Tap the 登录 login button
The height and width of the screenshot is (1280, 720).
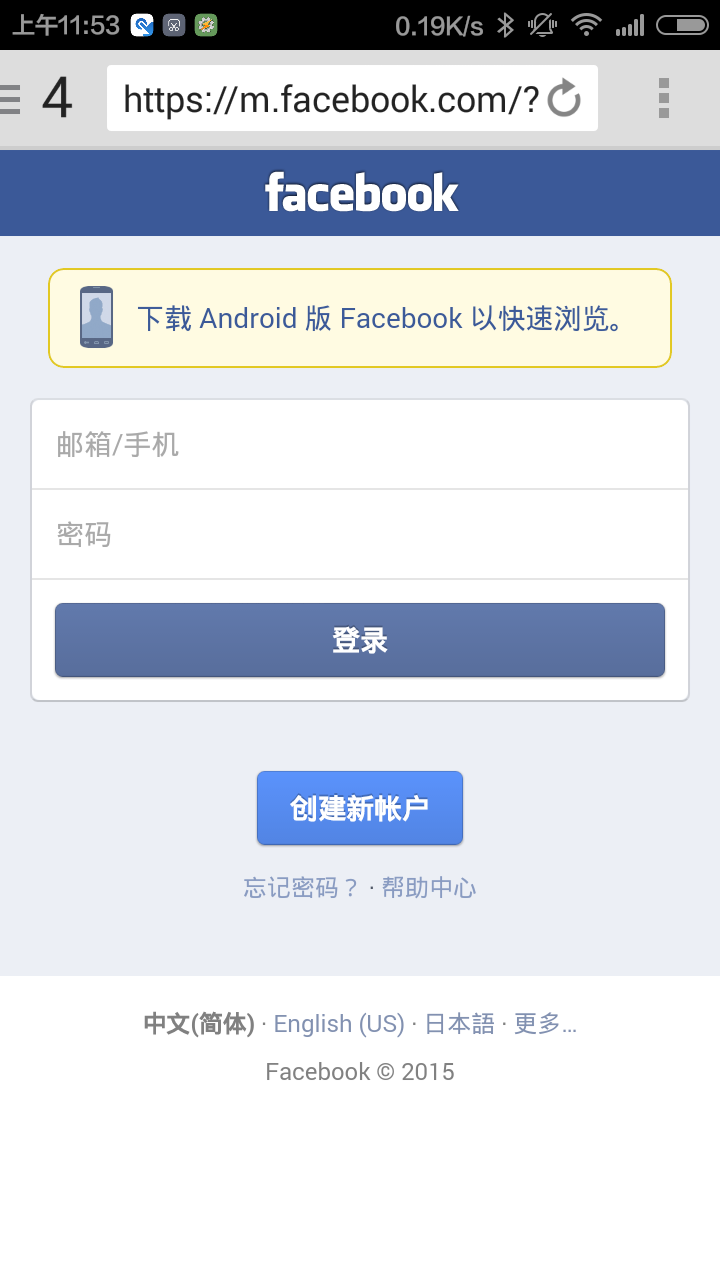click(x=360, y=640)
